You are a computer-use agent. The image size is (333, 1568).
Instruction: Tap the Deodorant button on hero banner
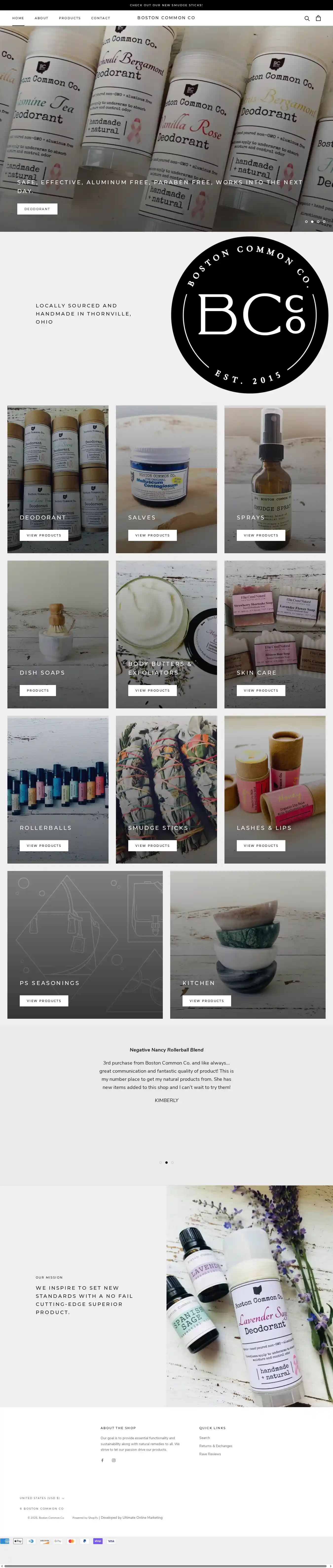pos(37,209)
